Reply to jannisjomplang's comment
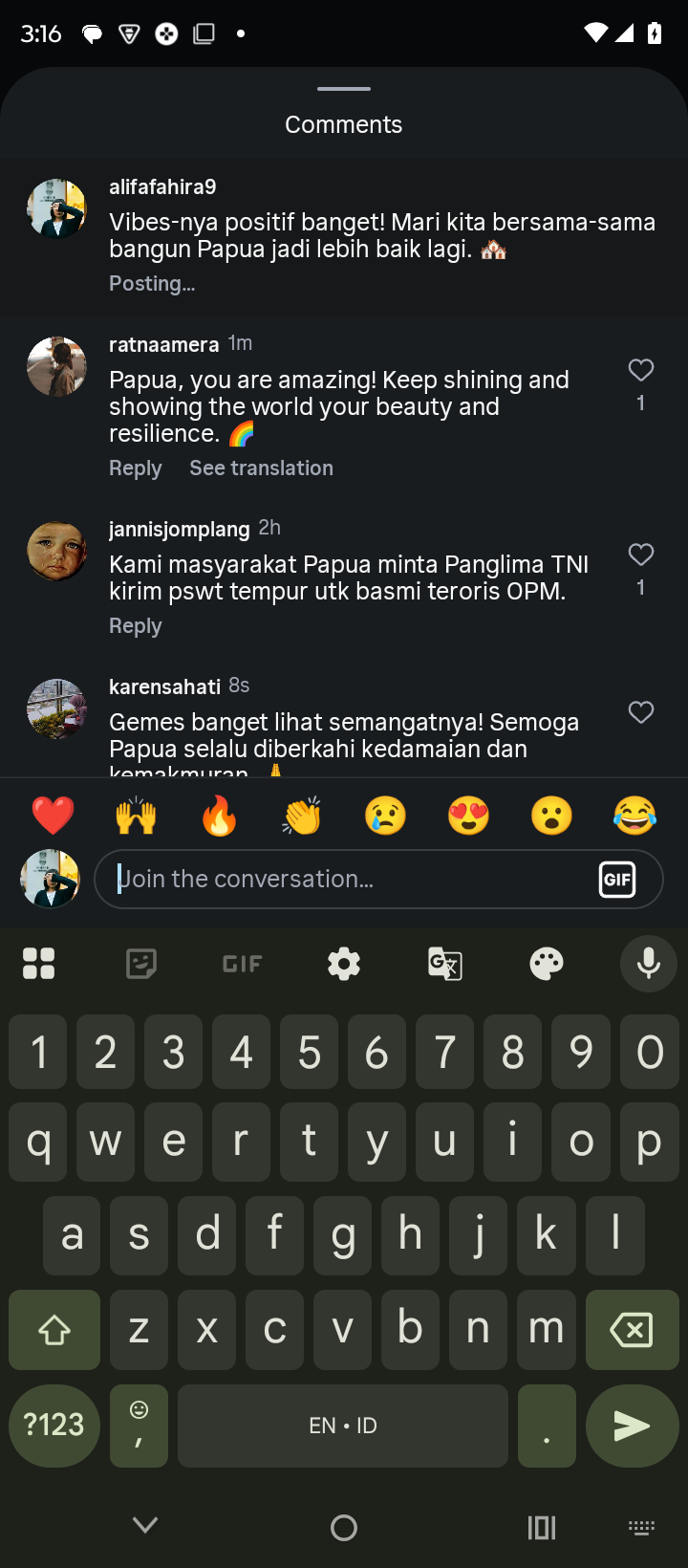The width and height of the screenshot is (688, 1568). 135,626
